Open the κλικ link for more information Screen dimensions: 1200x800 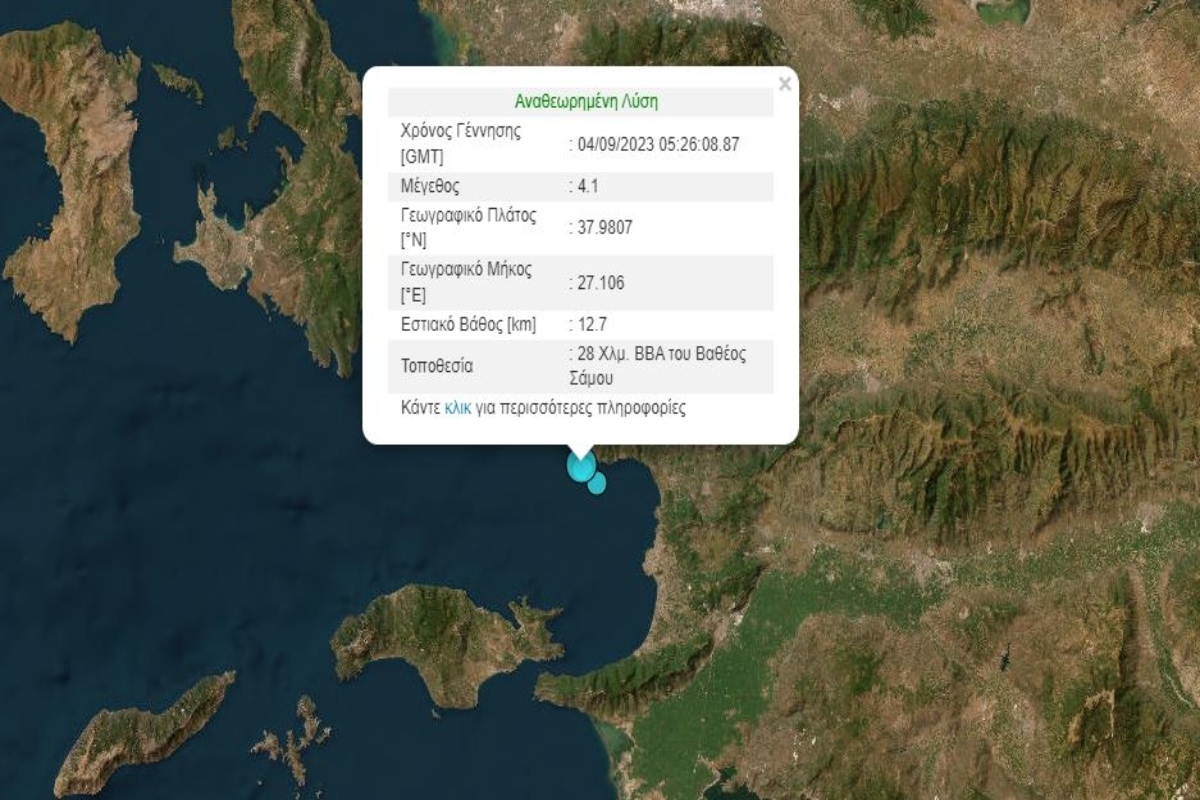[457, 408]
